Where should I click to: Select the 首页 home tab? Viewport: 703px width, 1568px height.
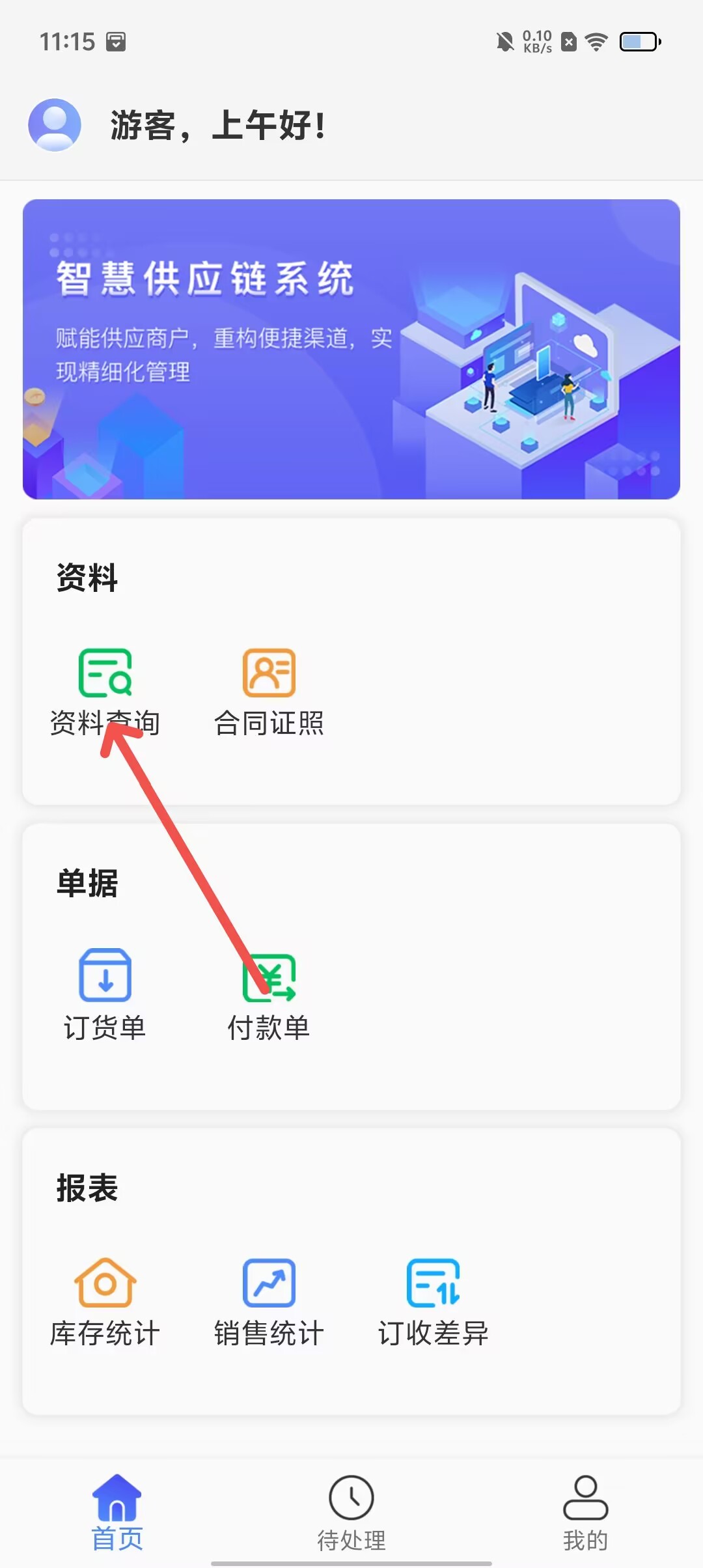pyautogui.click(x=117, y=1512)
